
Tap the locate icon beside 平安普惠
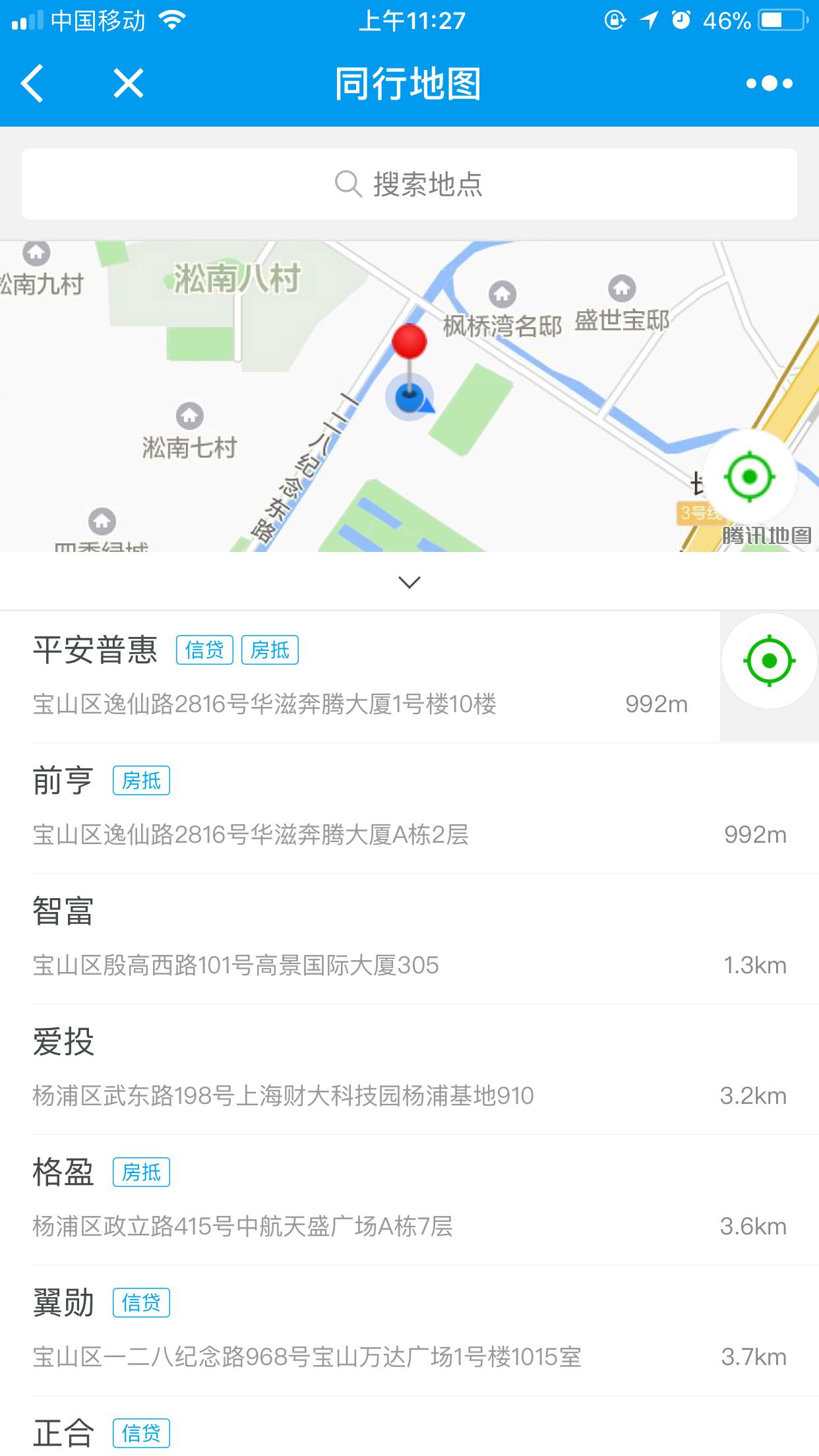point(769,661)
